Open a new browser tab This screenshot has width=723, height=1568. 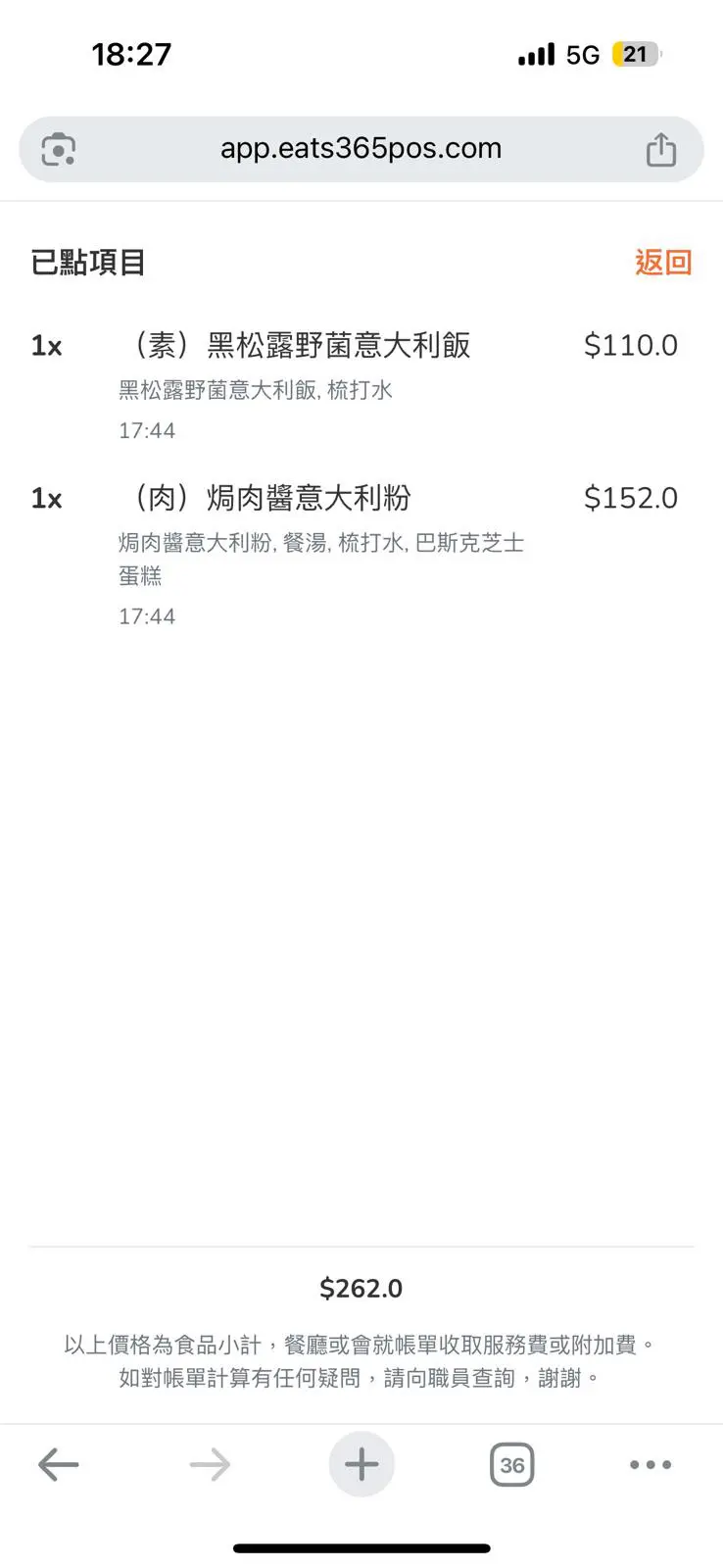(361, 1465)
